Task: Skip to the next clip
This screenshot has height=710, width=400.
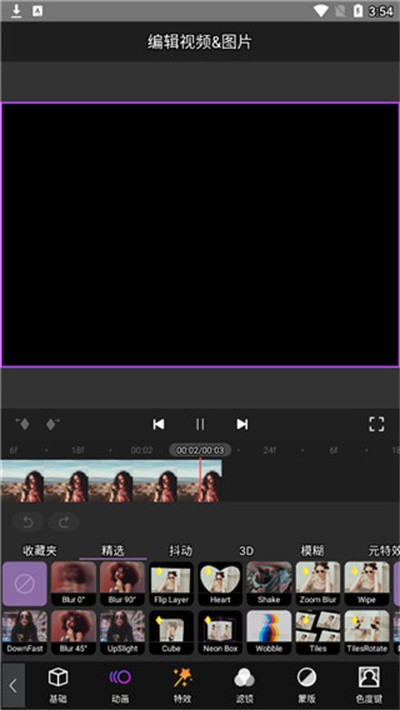Action: (242, 424)
